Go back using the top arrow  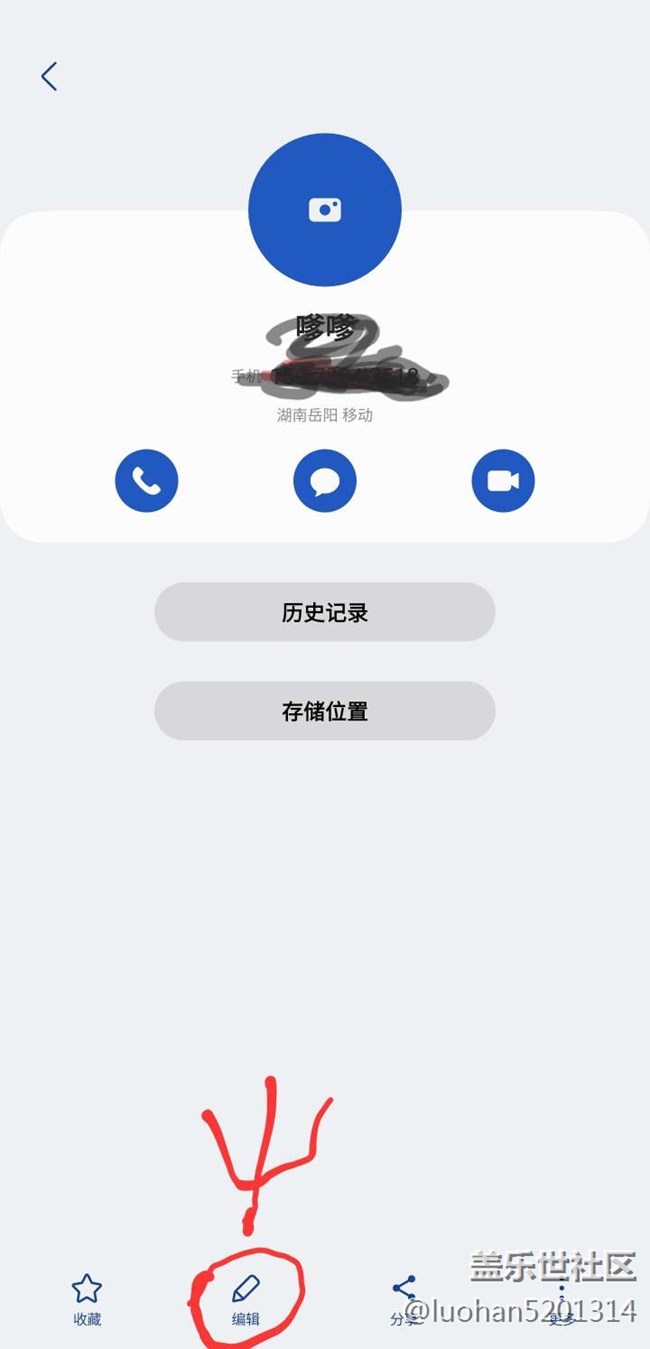(x=49, y=76)
